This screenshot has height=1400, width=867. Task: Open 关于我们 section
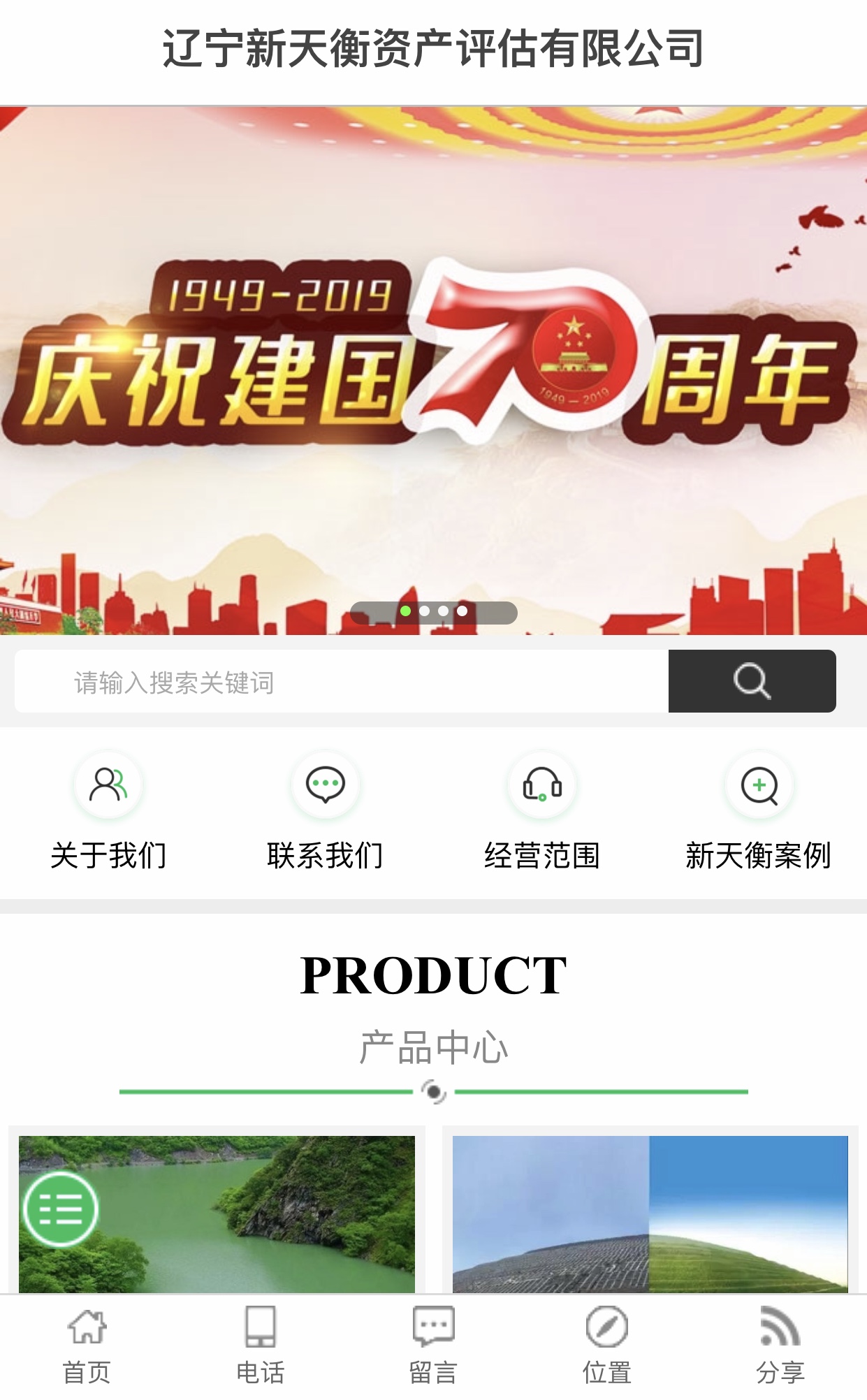click(x=108, y=810)
